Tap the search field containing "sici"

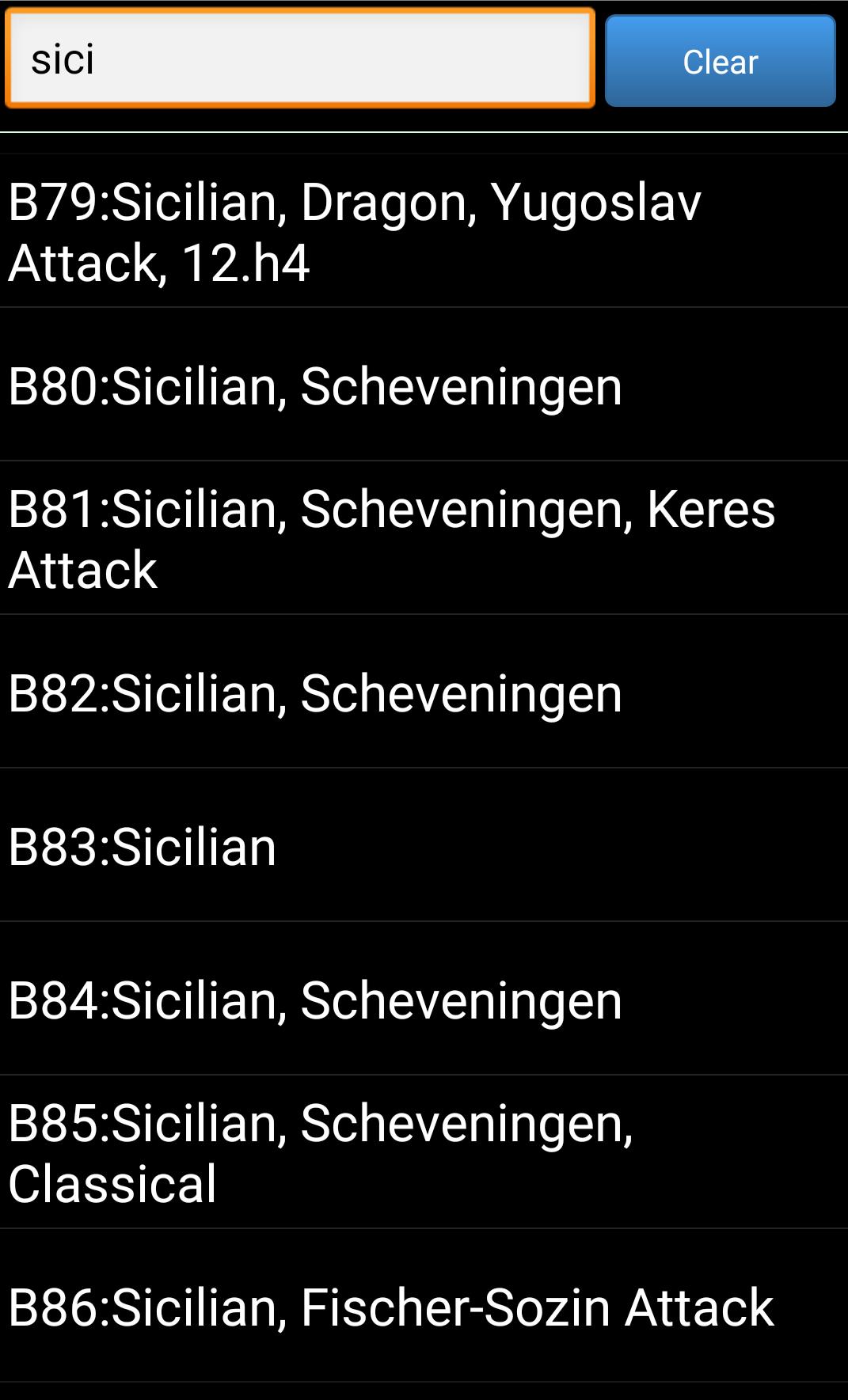coord(299,59)
